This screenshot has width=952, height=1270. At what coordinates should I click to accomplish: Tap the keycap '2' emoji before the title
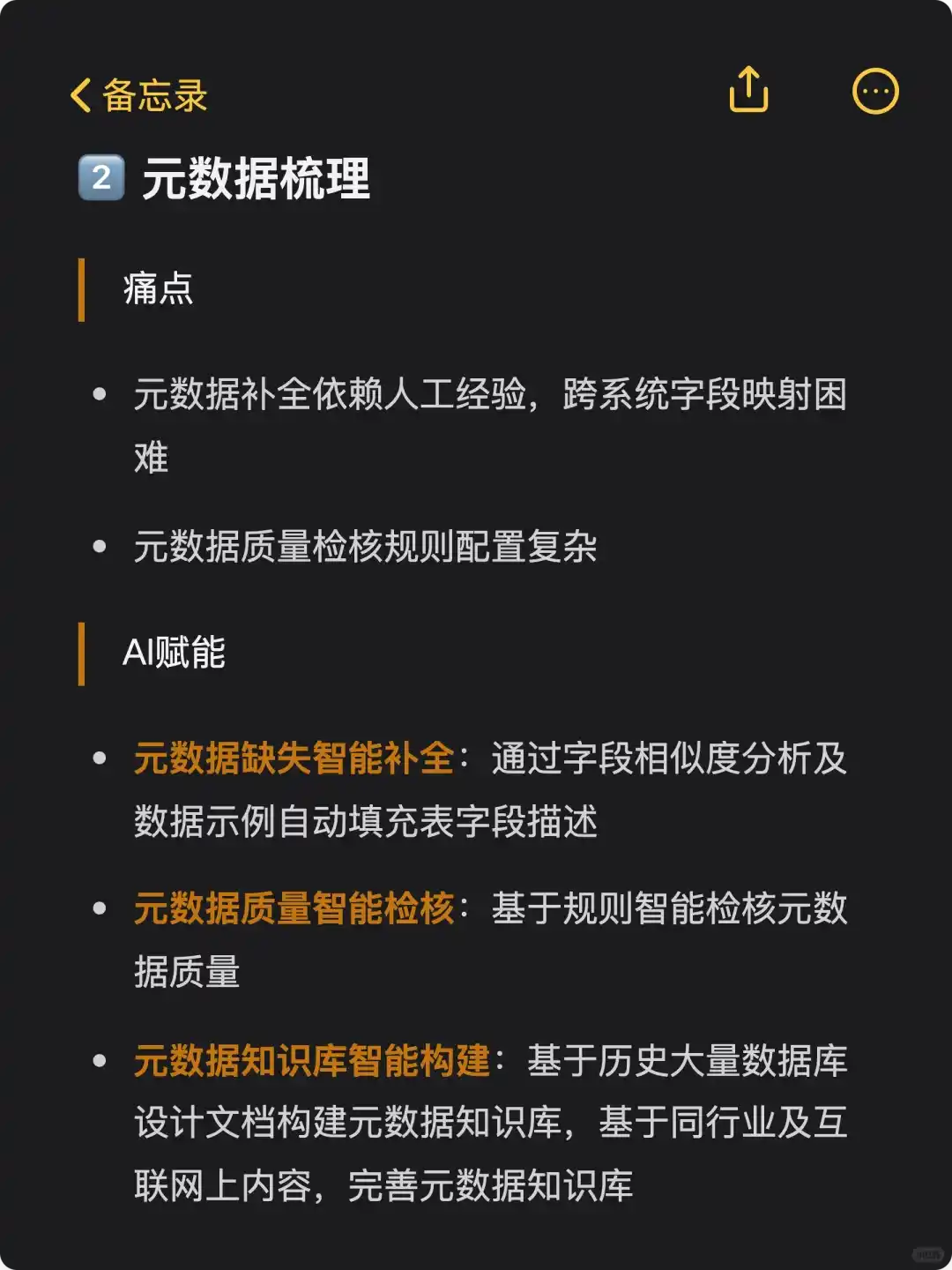[100, 176]
